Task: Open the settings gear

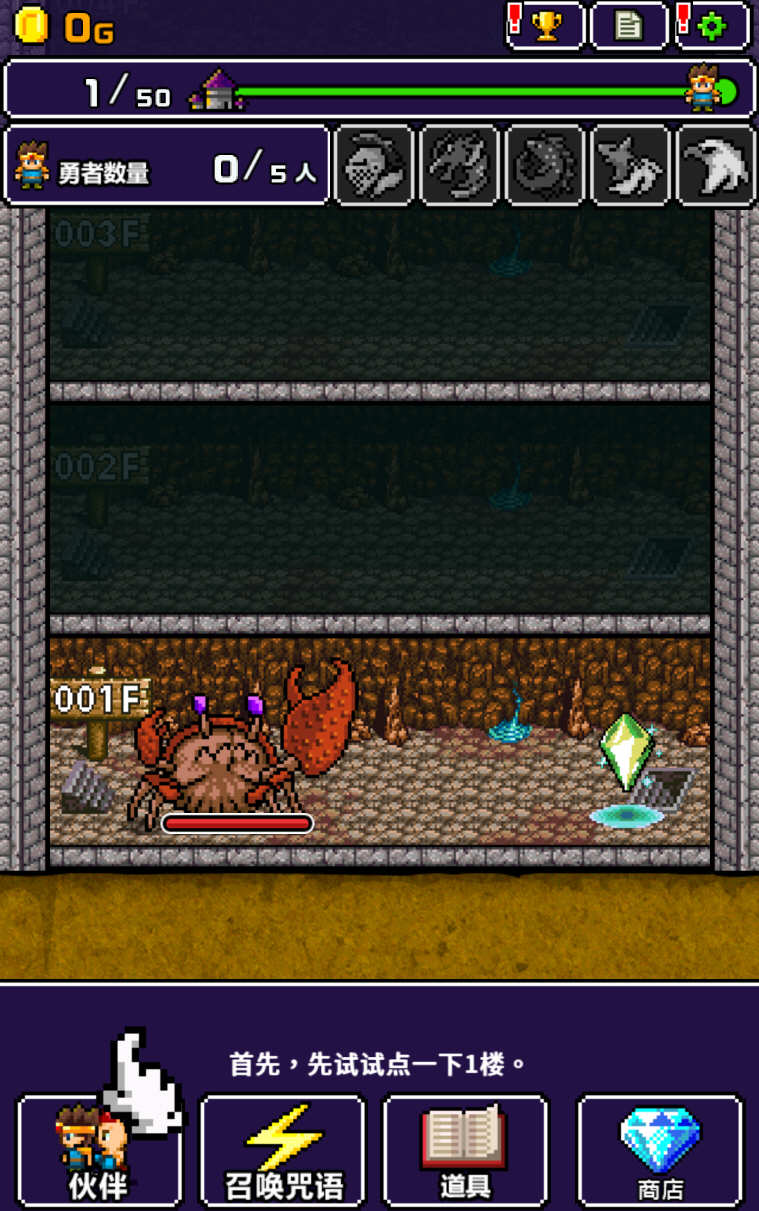Action: click(x=712, y=26)
